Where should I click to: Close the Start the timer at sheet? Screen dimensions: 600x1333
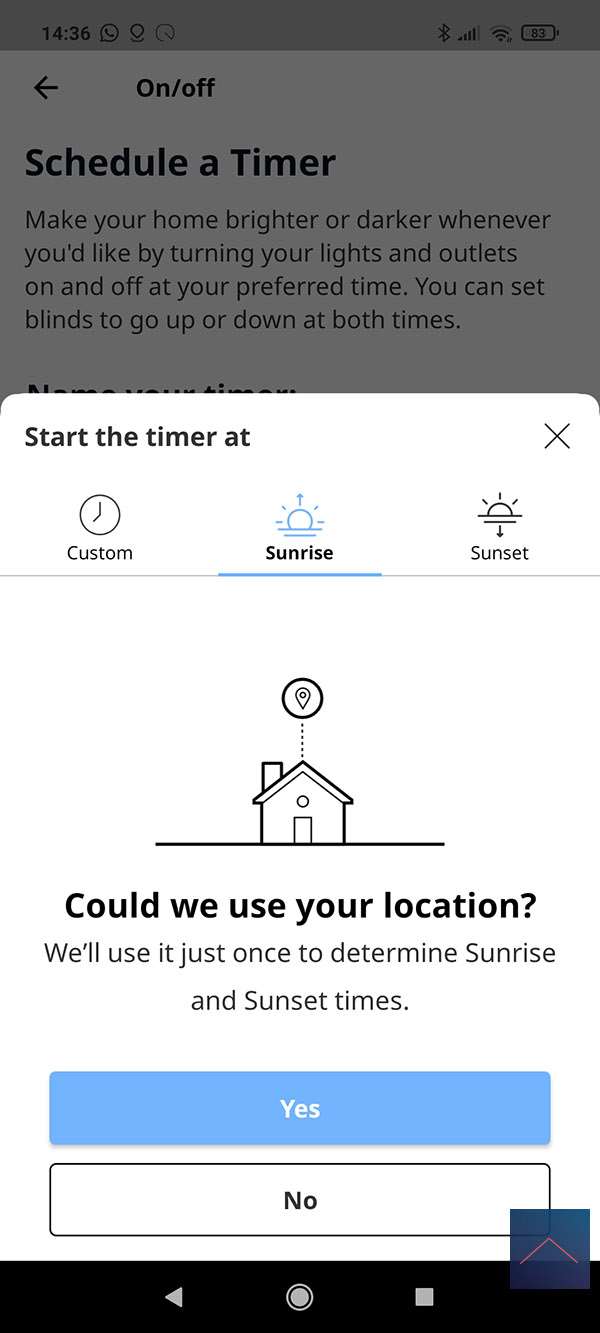pos(557,436)
